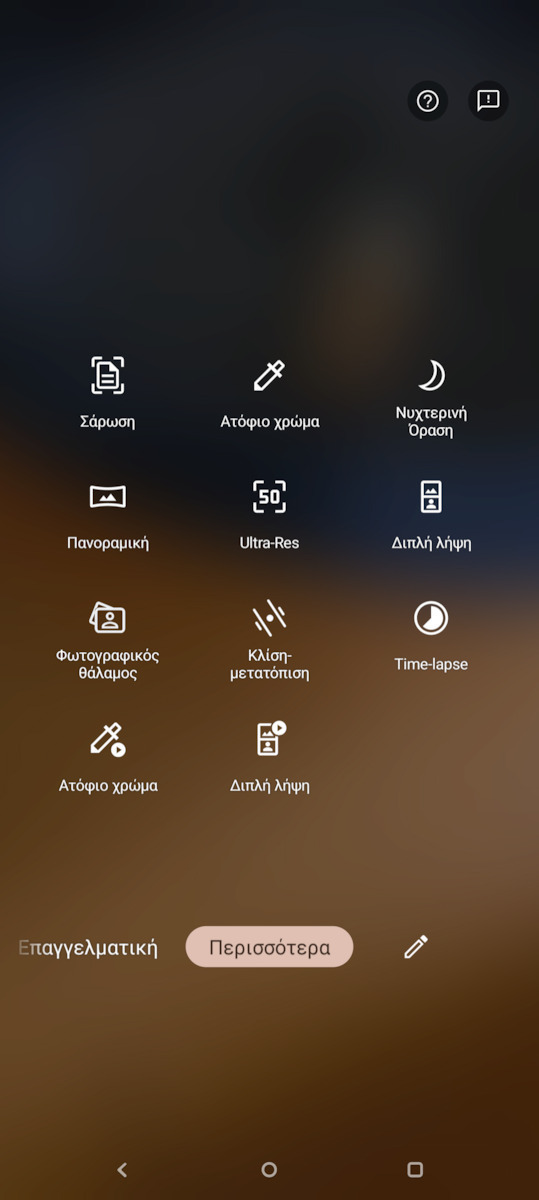This screenshot has height=1200, width=539.
Task: Open the feedback report icon
Action: click(488, 101)
